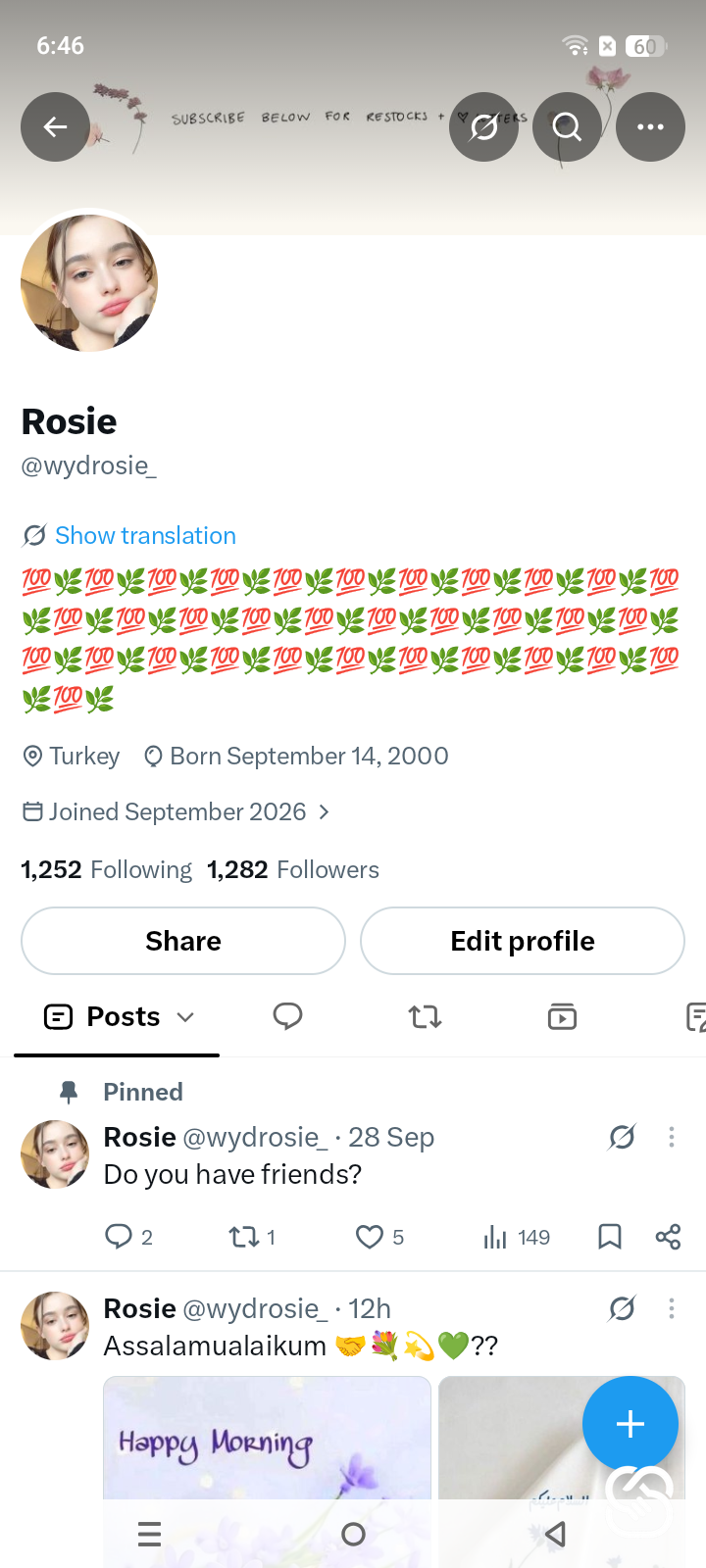Switch to the Media tab
Viewport: 706px width, 1568px height.
coord(562,1017)
